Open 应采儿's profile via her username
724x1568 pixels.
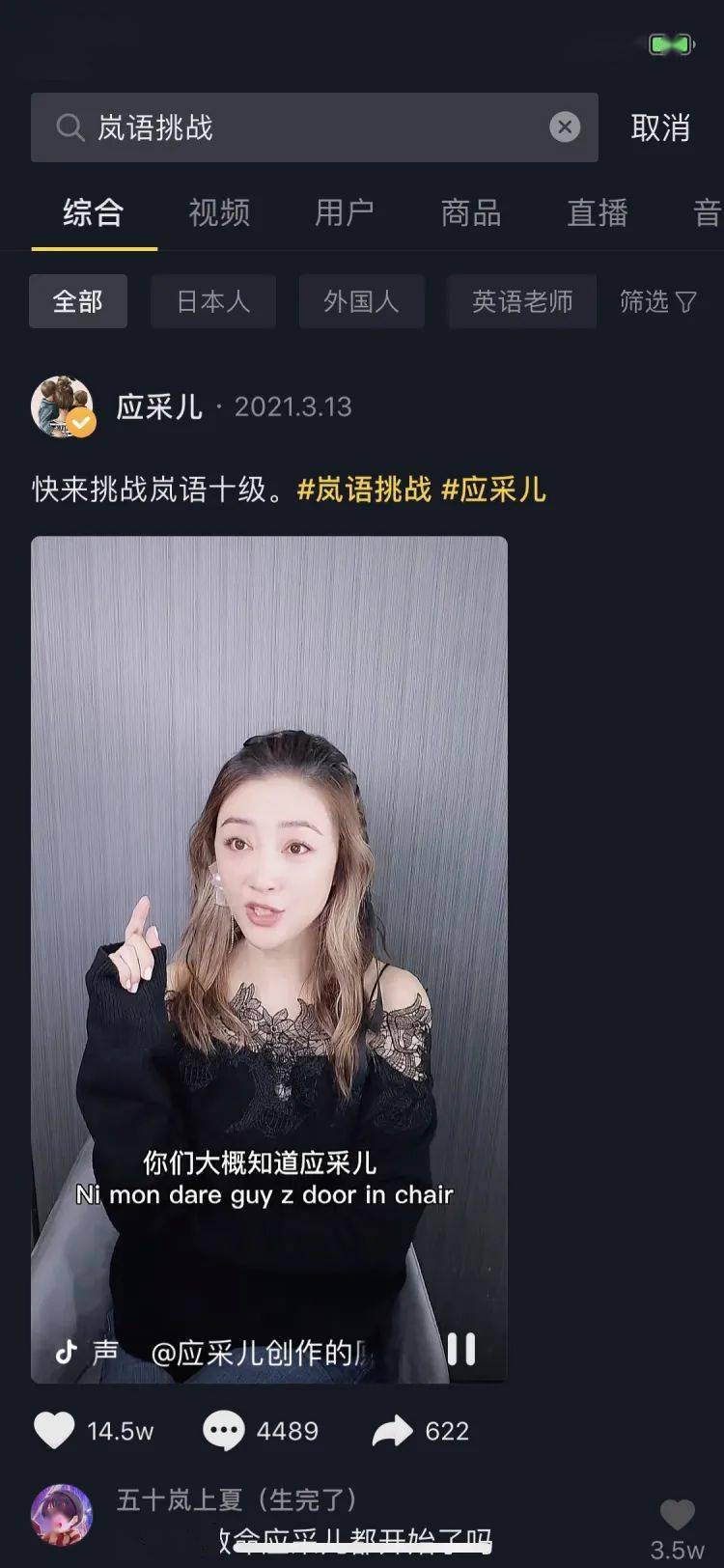[x=160, y=406]
